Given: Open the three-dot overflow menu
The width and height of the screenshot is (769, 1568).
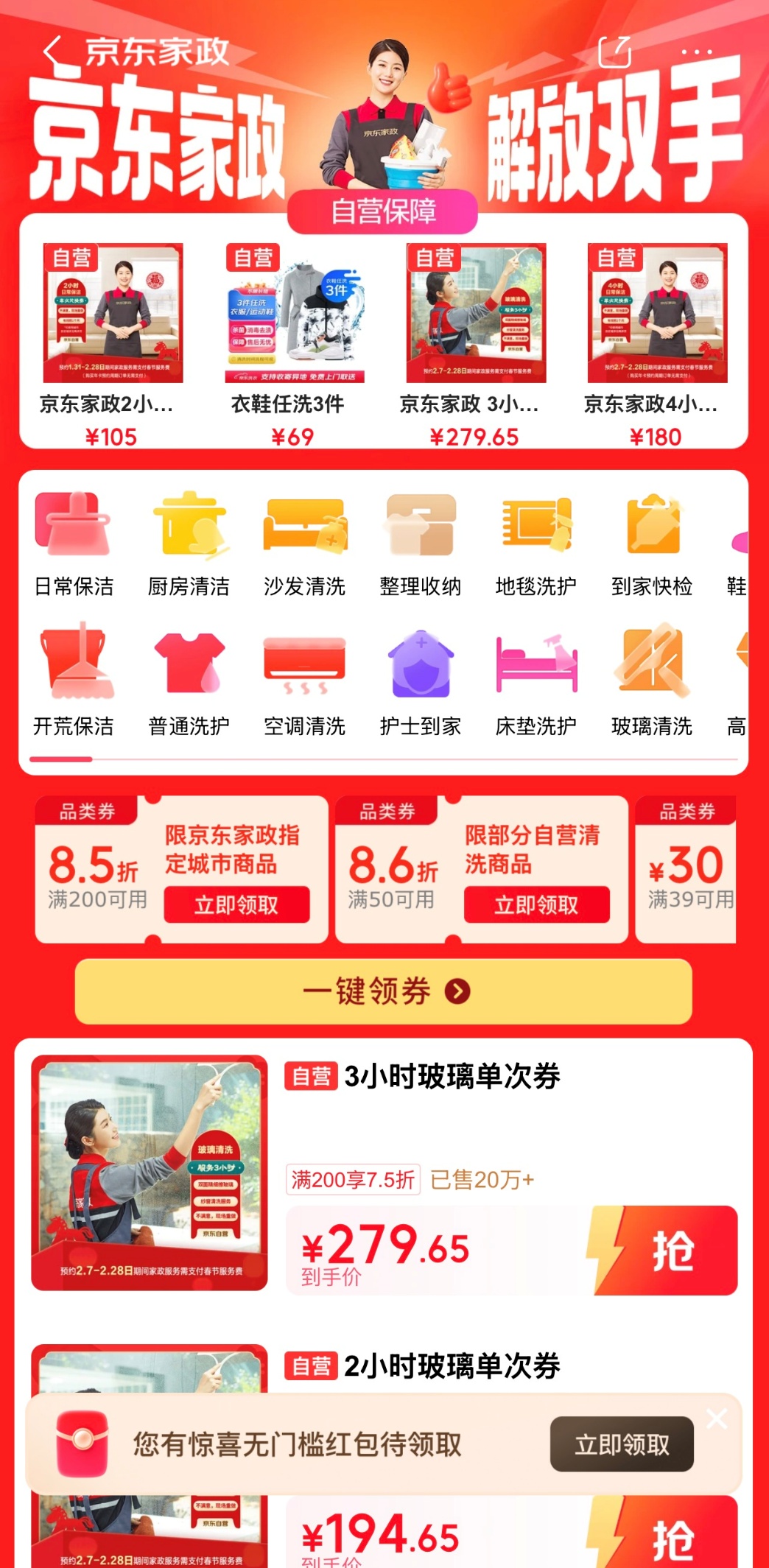Looking at the screenshot, I should point(696,52).
